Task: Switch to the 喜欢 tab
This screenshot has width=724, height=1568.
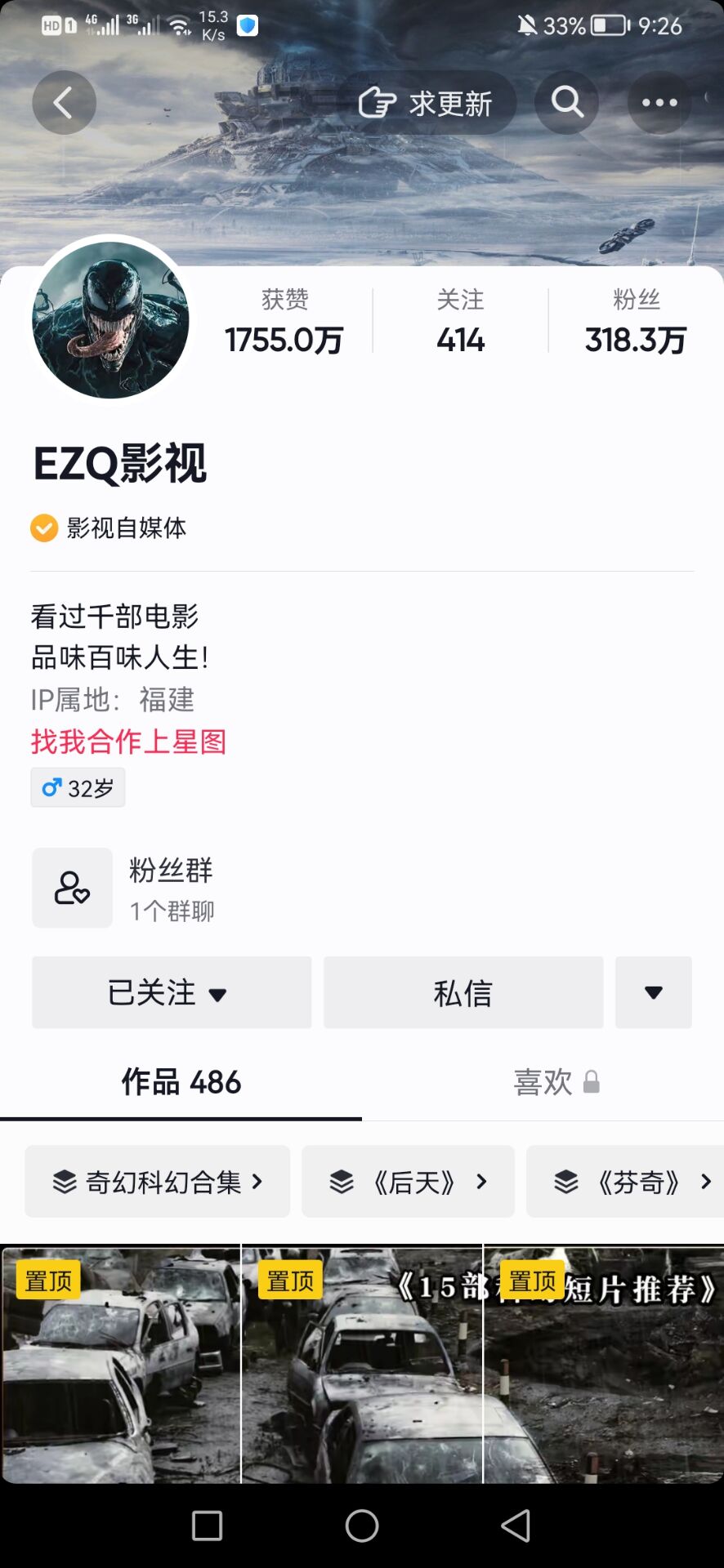Action: pyautogui.click(x=556, y=1082)
